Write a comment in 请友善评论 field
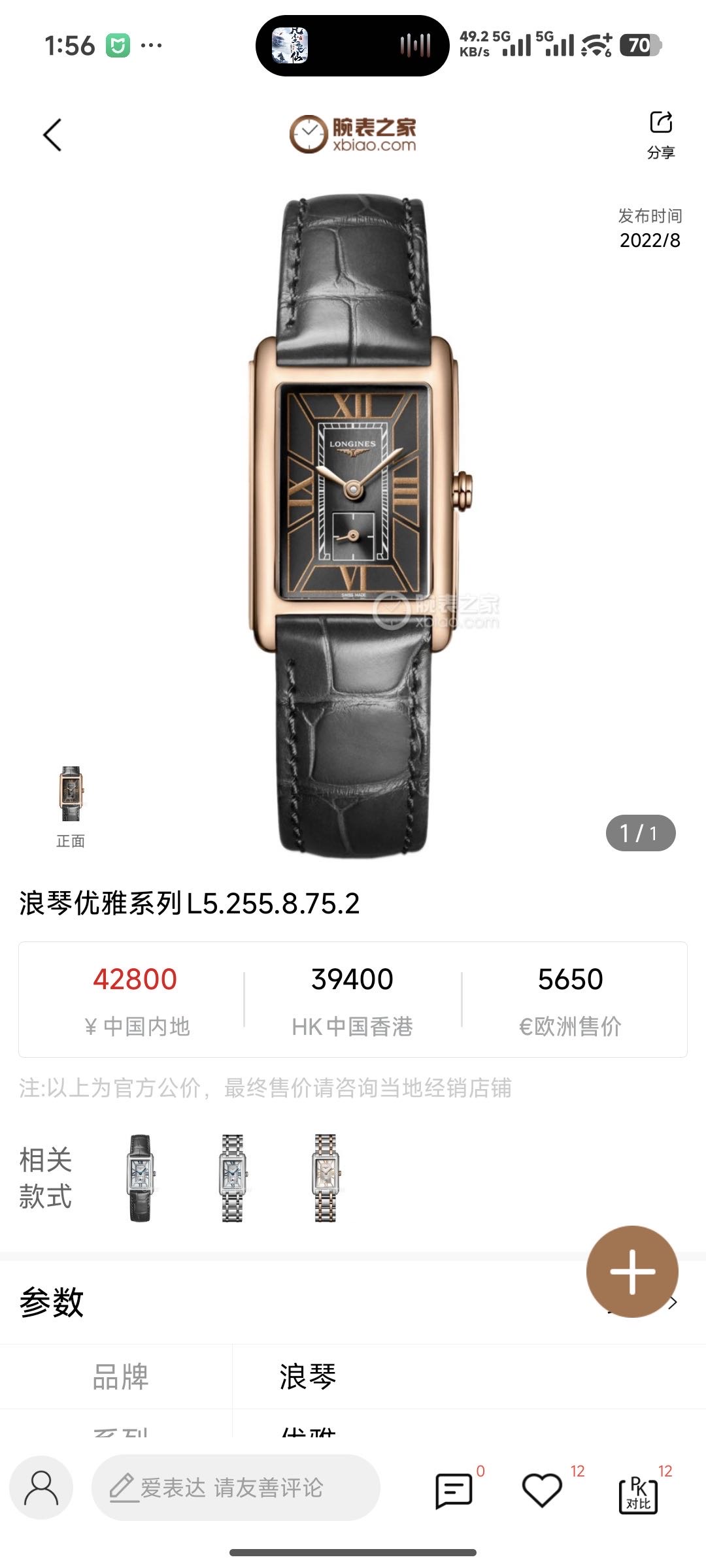Image resolution: width=706 pixels, height=1568 pixels. [235, 1488]
